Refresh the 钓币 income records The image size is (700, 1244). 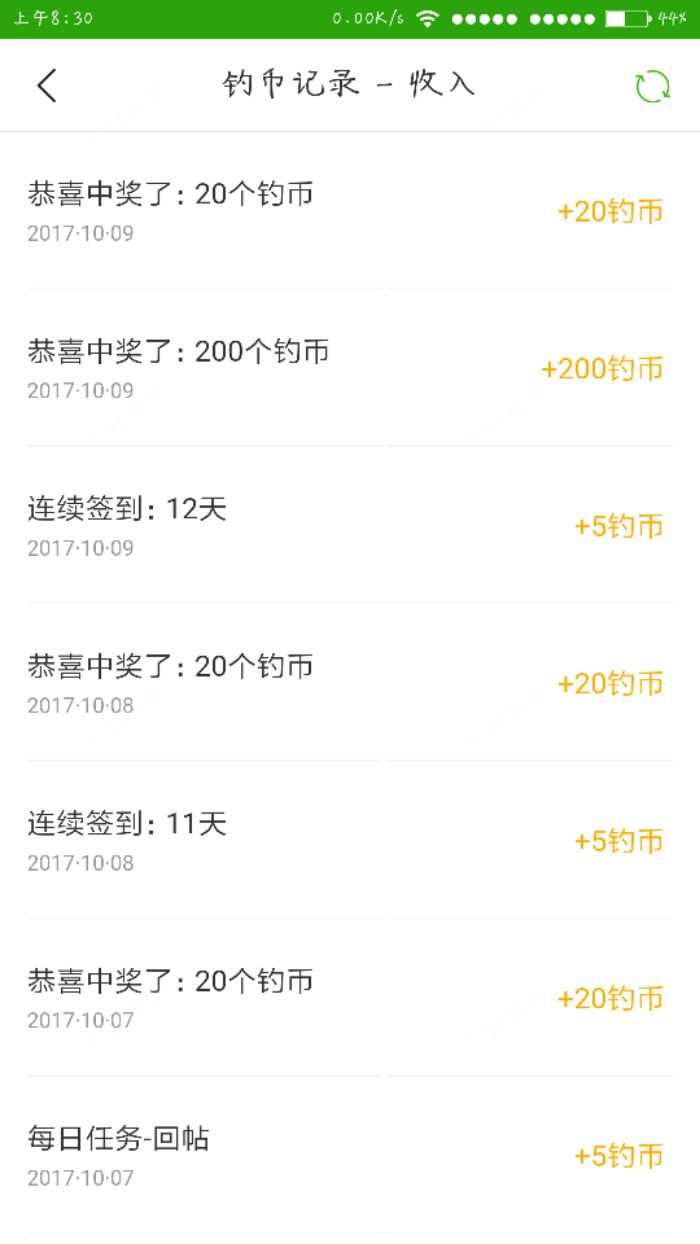click(652, 86)
